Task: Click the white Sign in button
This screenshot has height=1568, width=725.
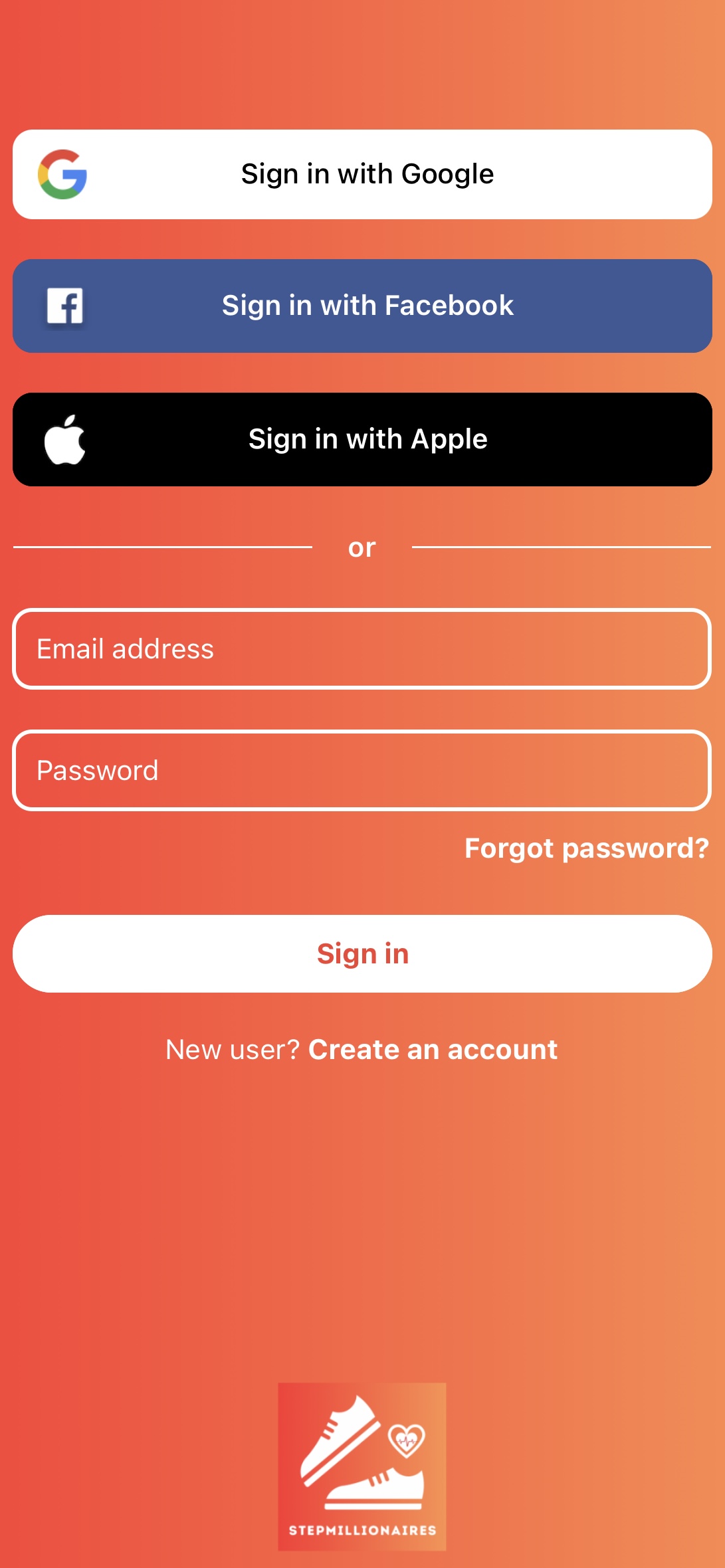Action: pyautogui.click(x=362, y=953)
